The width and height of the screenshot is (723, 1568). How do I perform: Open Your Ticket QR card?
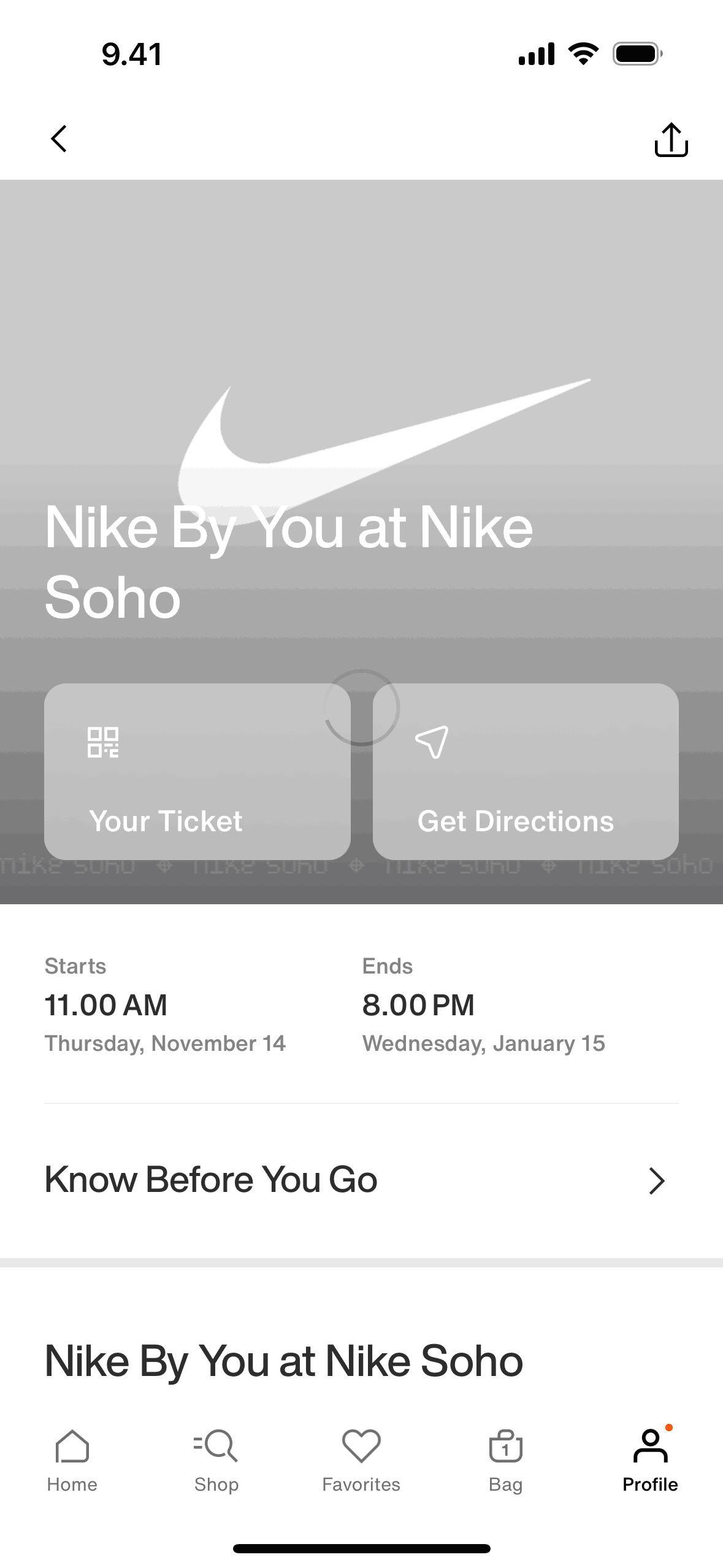[197, 771]
